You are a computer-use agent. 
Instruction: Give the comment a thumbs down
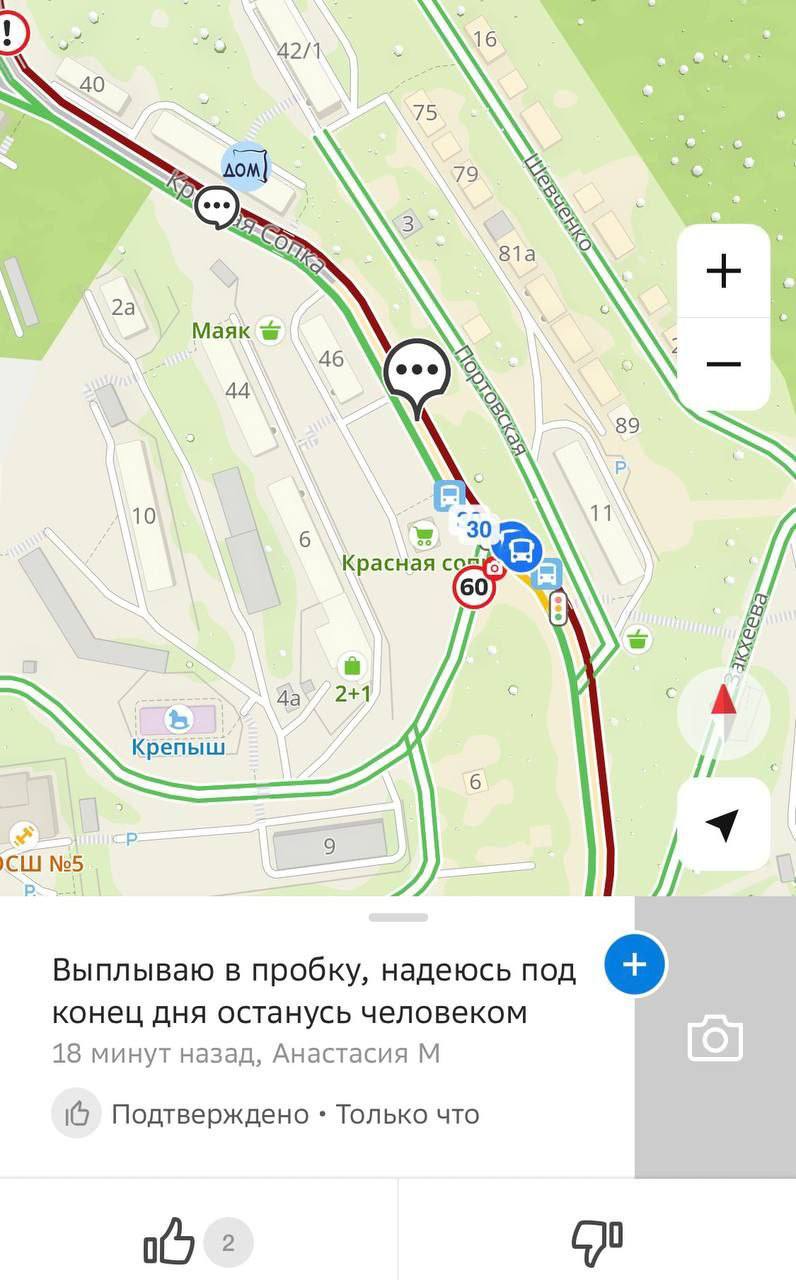[x=596, y=1243]
